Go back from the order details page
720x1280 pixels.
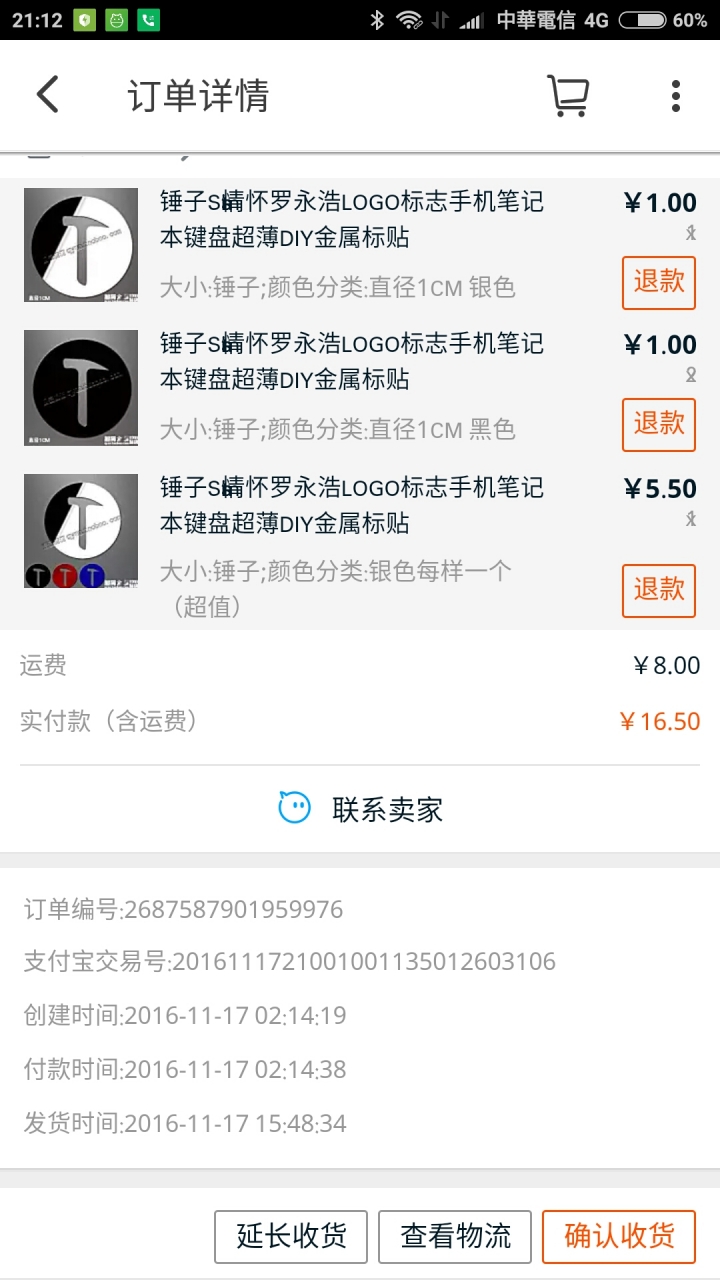[x=48, y=96]
